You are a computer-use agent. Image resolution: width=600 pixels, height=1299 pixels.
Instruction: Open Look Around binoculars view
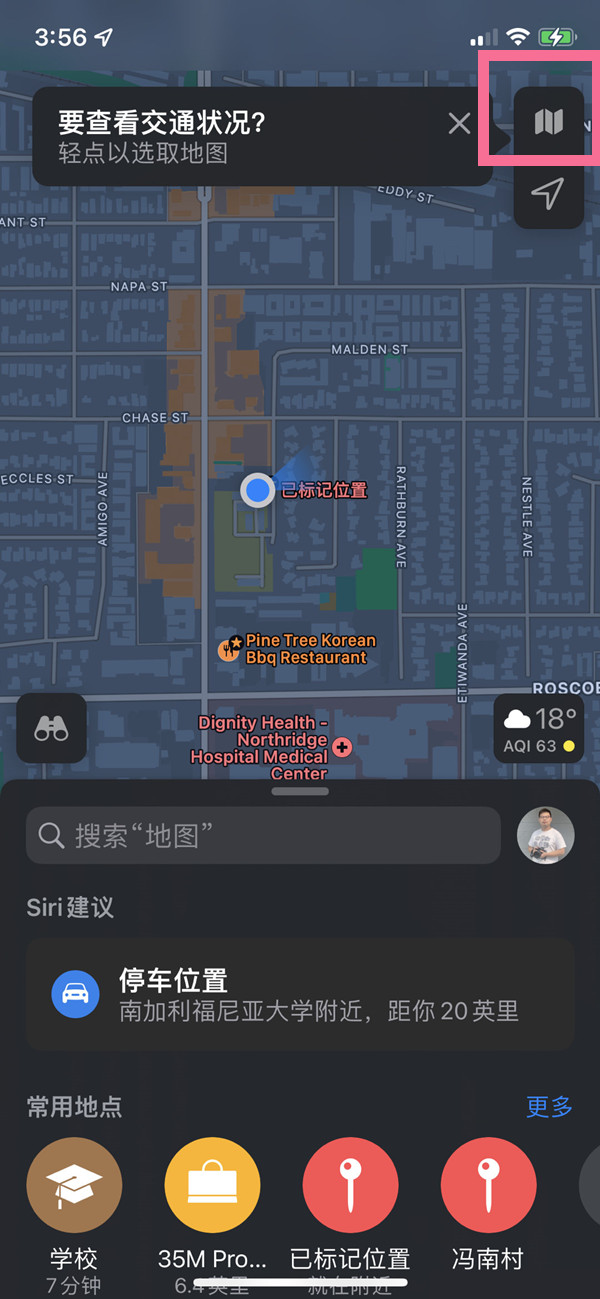(51, 729)
